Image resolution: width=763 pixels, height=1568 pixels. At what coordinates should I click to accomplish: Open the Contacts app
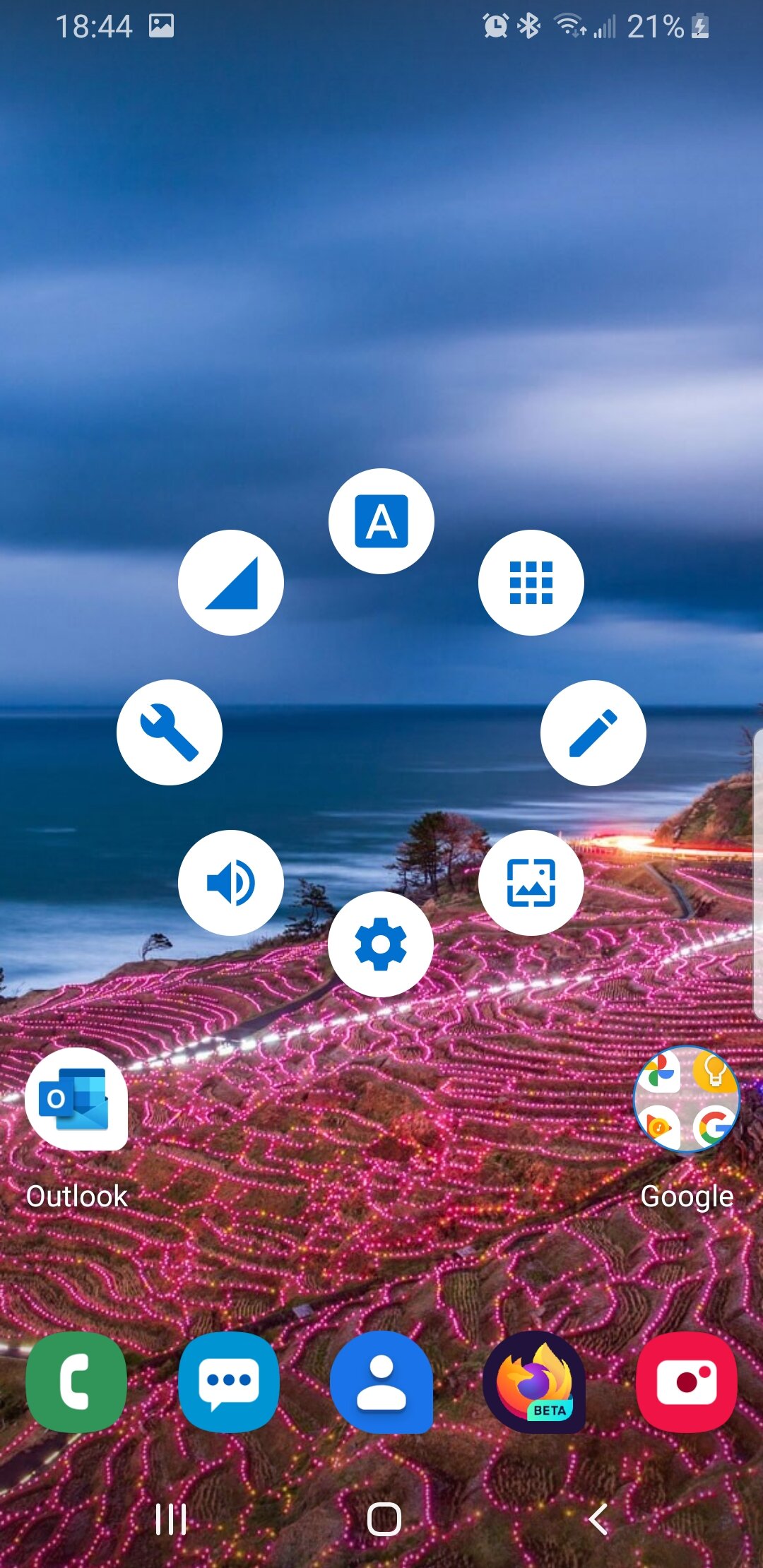(x=381, y=1382)
